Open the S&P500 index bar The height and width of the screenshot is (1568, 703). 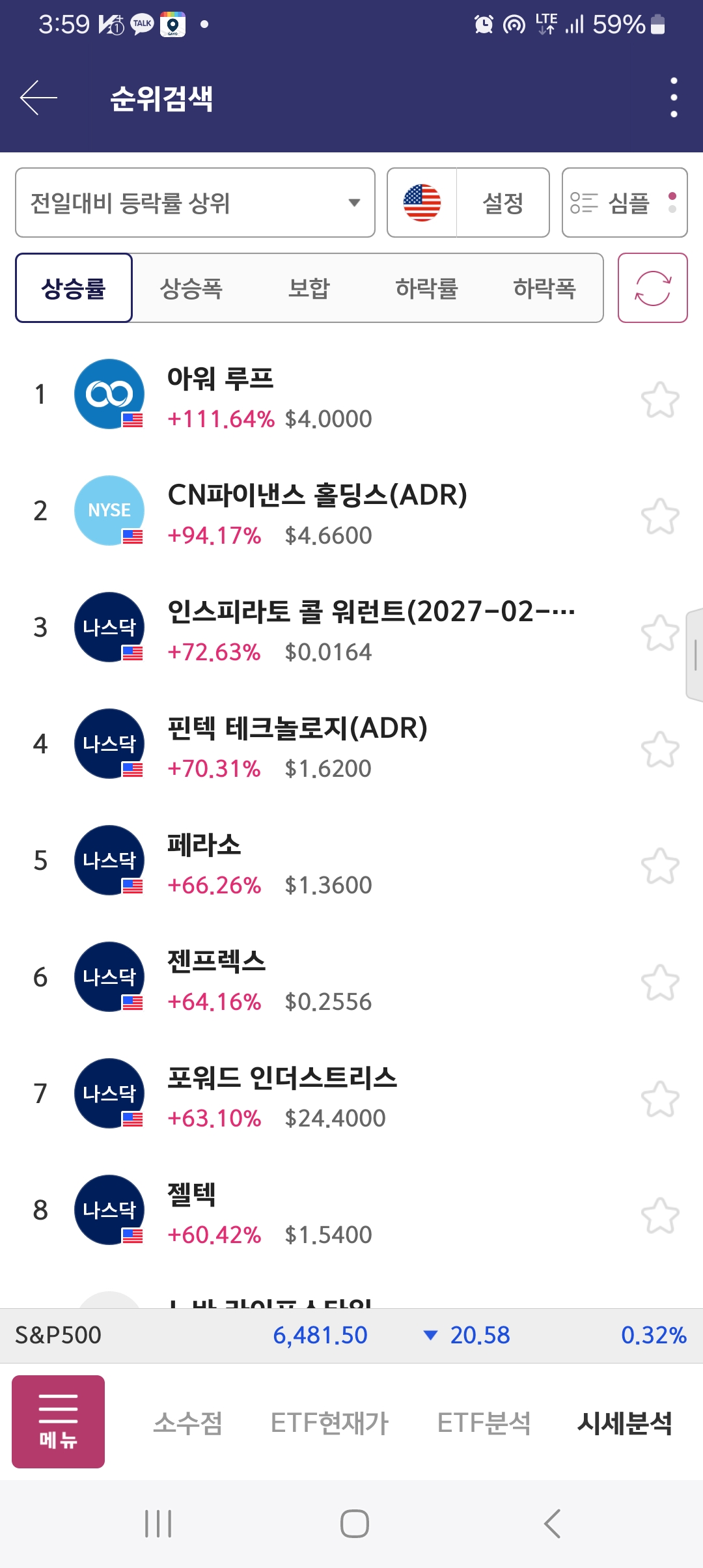351,1336
